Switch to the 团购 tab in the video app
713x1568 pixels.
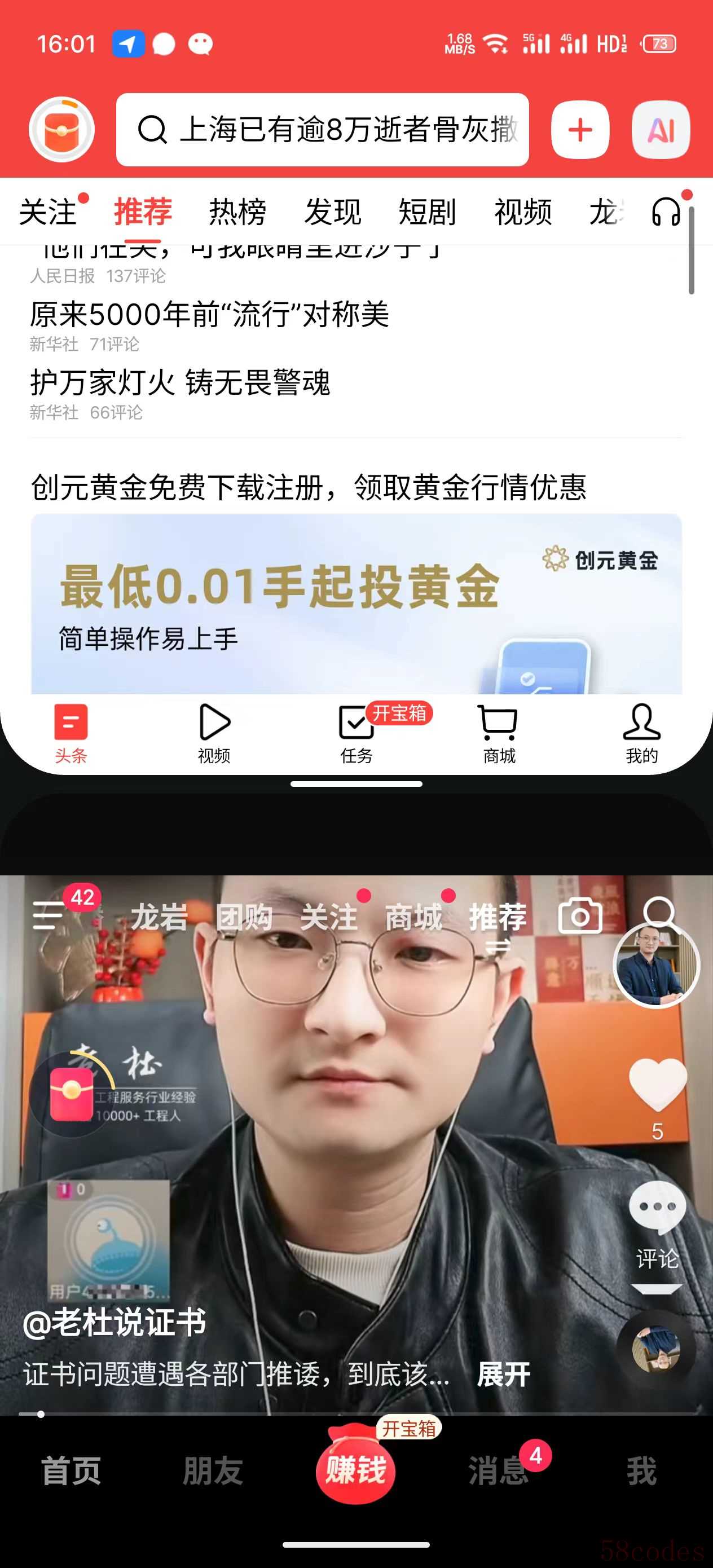244,917
